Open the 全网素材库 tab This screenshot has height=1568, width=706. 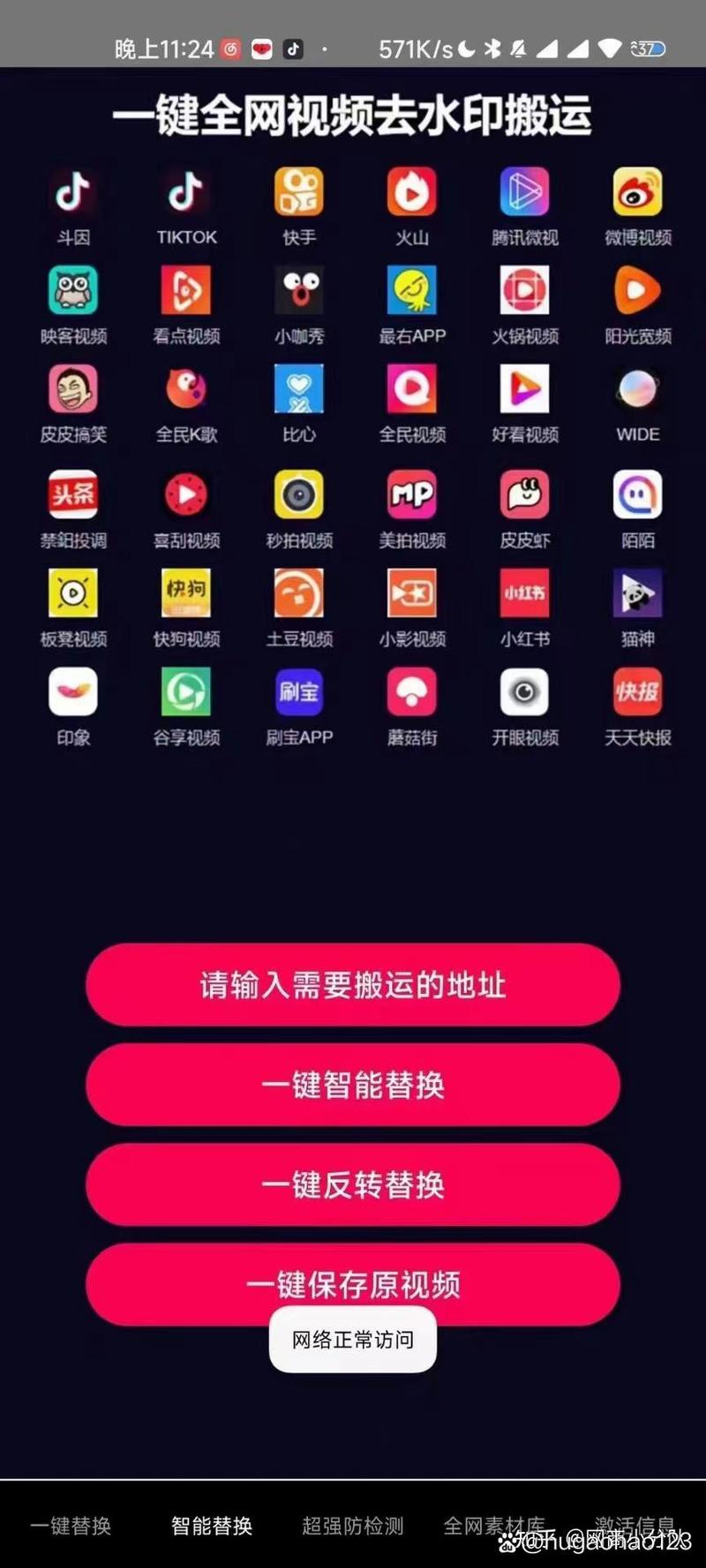pos(494,1526)
